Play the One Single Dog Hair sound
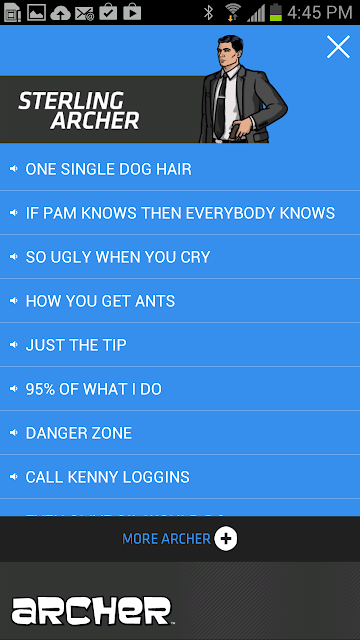Viewport: 360px width, 640px height. (180, 169)
